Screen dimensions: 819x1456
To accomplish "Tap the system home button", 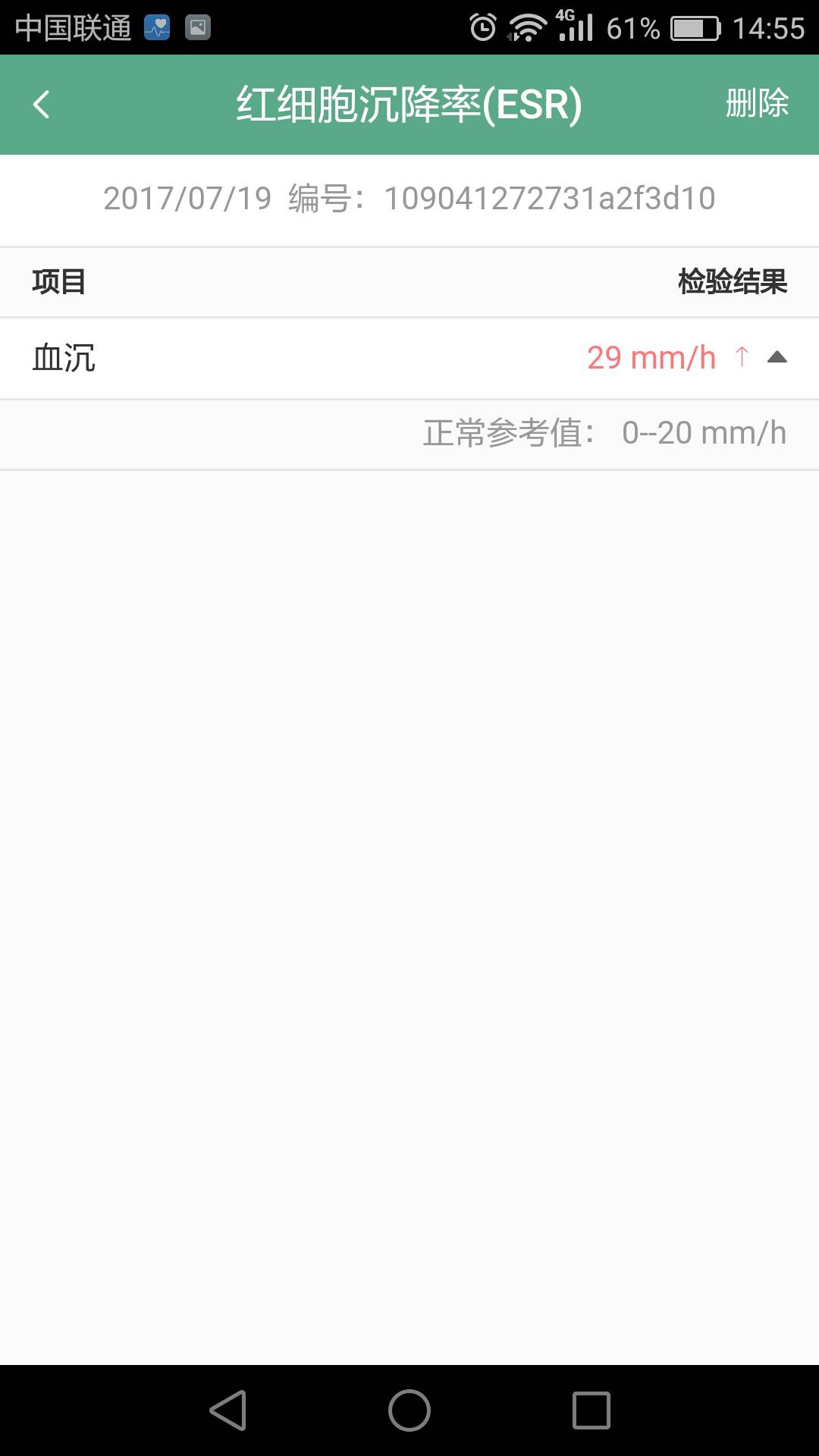I will tap(409, 1410).
